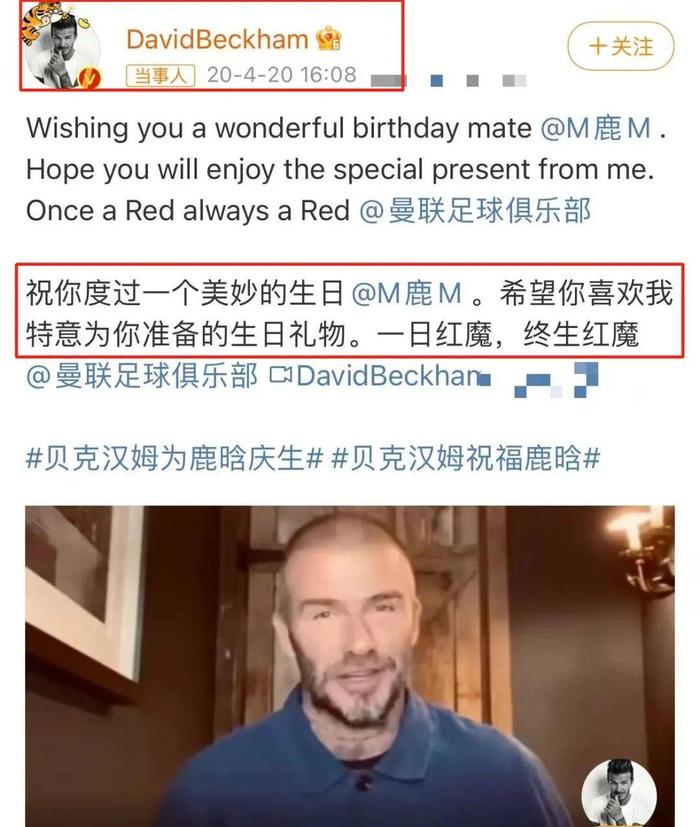
Task: Open @M鹿M mention in the English text
Action: [597, 128]
